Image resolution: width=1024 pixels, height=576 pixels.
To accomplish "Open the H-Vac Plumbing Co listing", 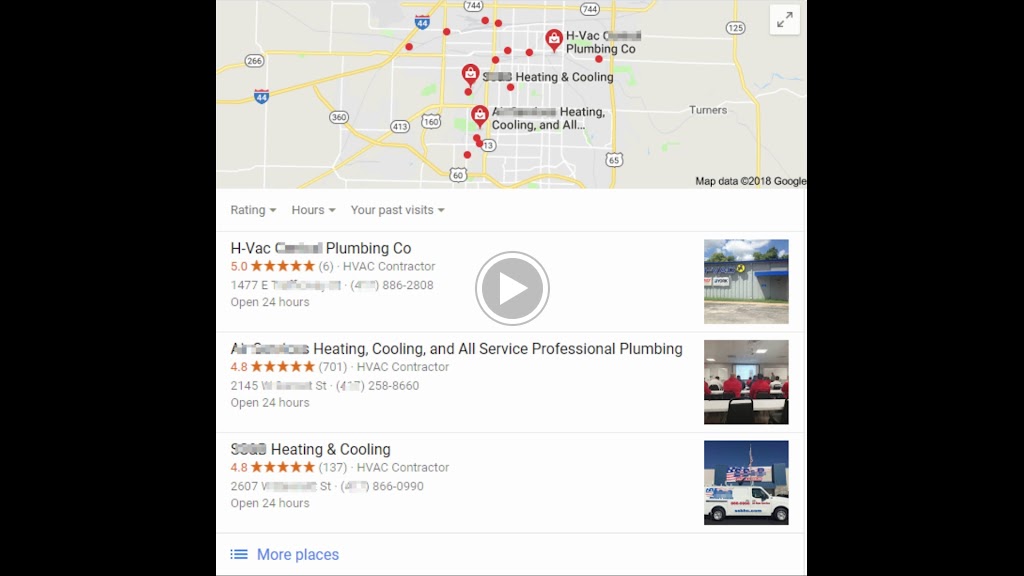I will [321, 248].
